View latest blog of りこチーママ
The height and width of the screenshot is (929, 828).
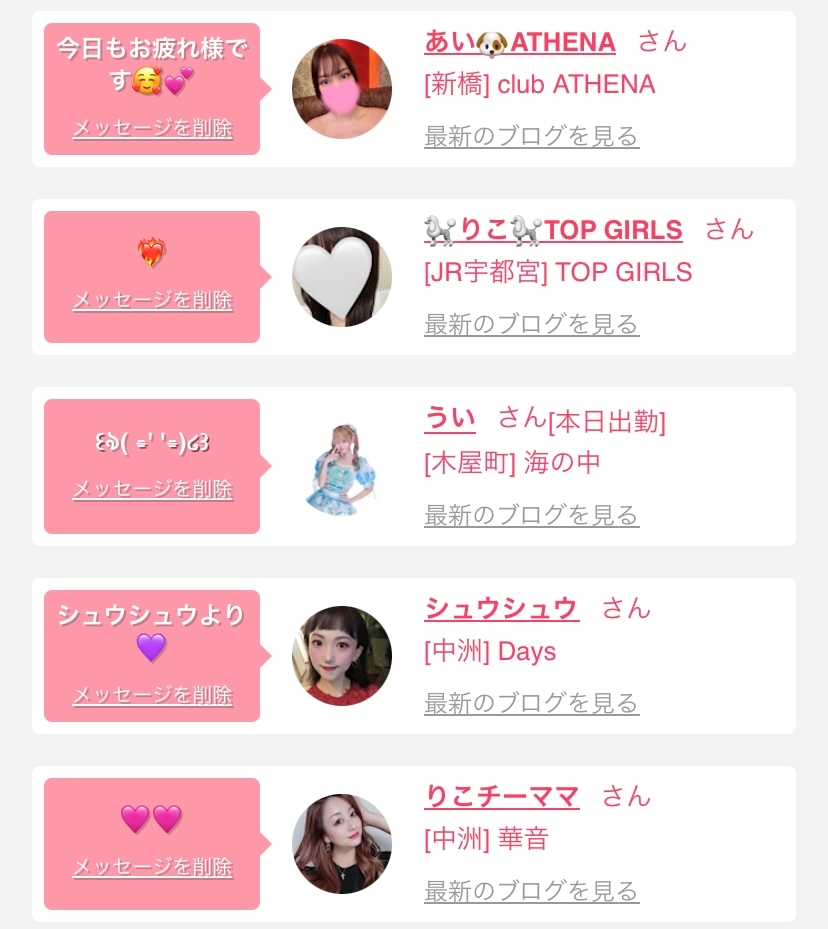click(531, 890)
